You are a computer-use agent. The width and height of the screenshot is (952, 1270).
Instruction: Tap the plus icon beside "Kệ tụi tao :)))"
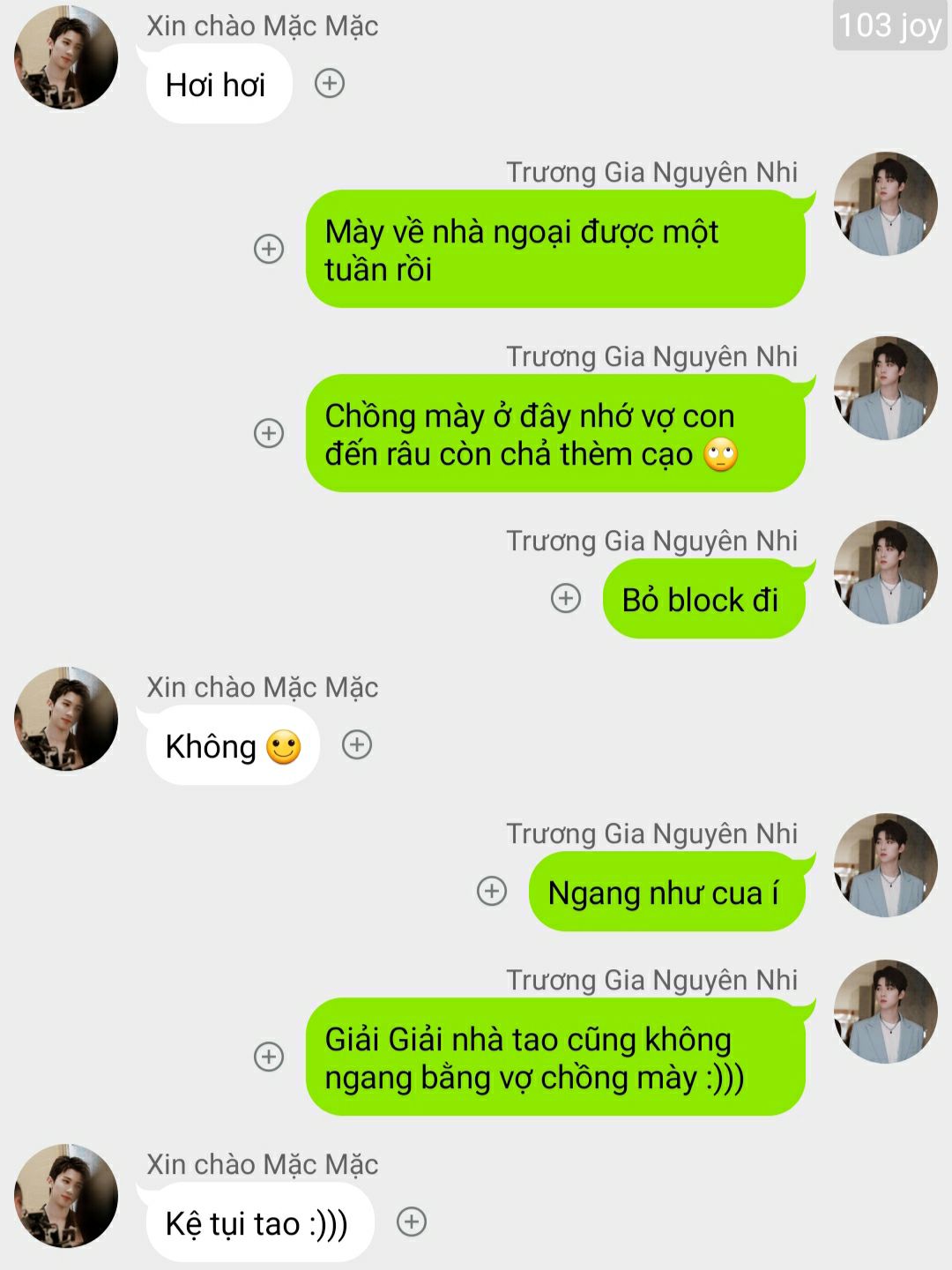point(412,1221)
